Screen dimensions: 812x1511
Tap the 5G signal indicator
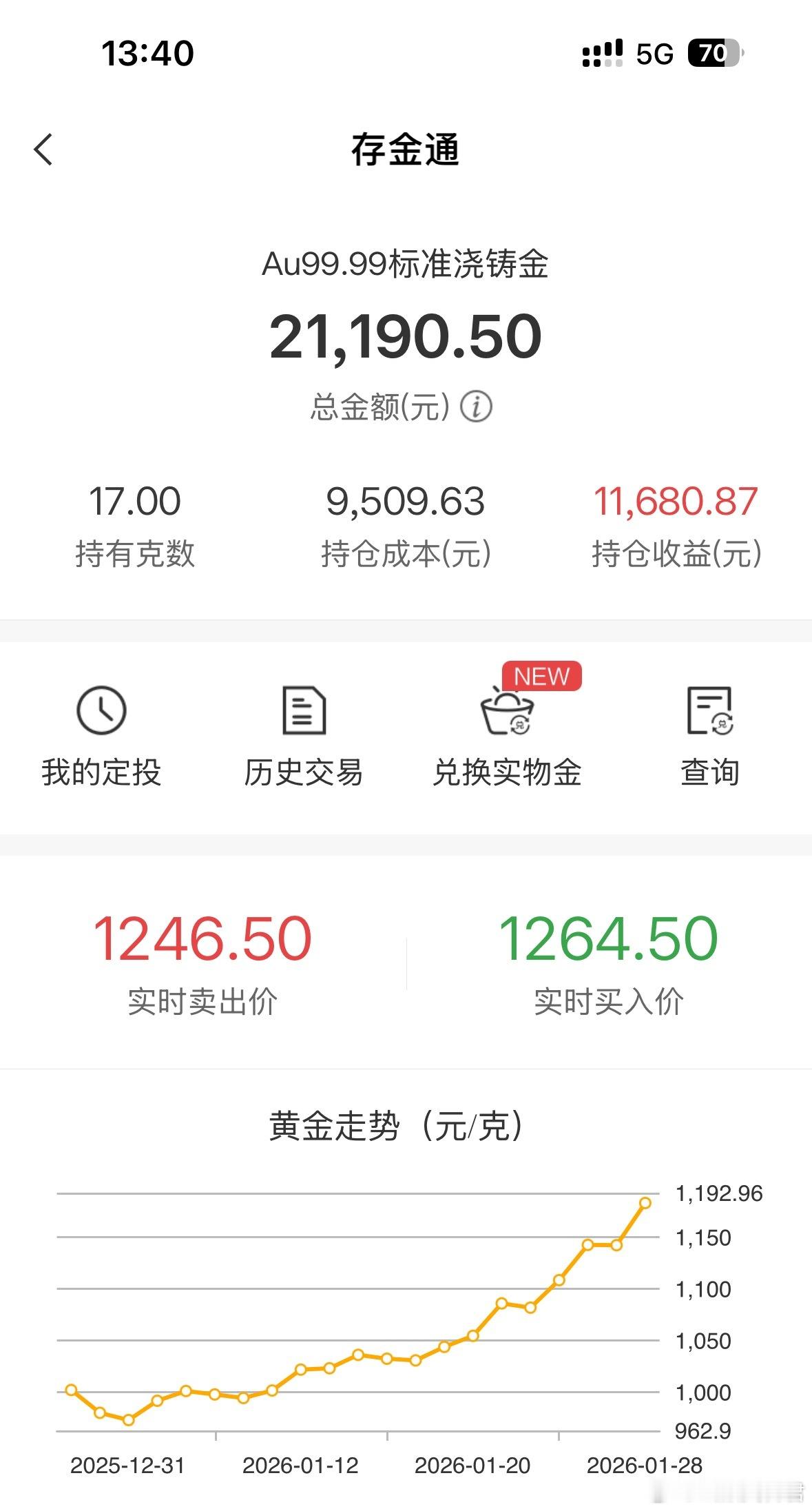(x=652, y=53)
